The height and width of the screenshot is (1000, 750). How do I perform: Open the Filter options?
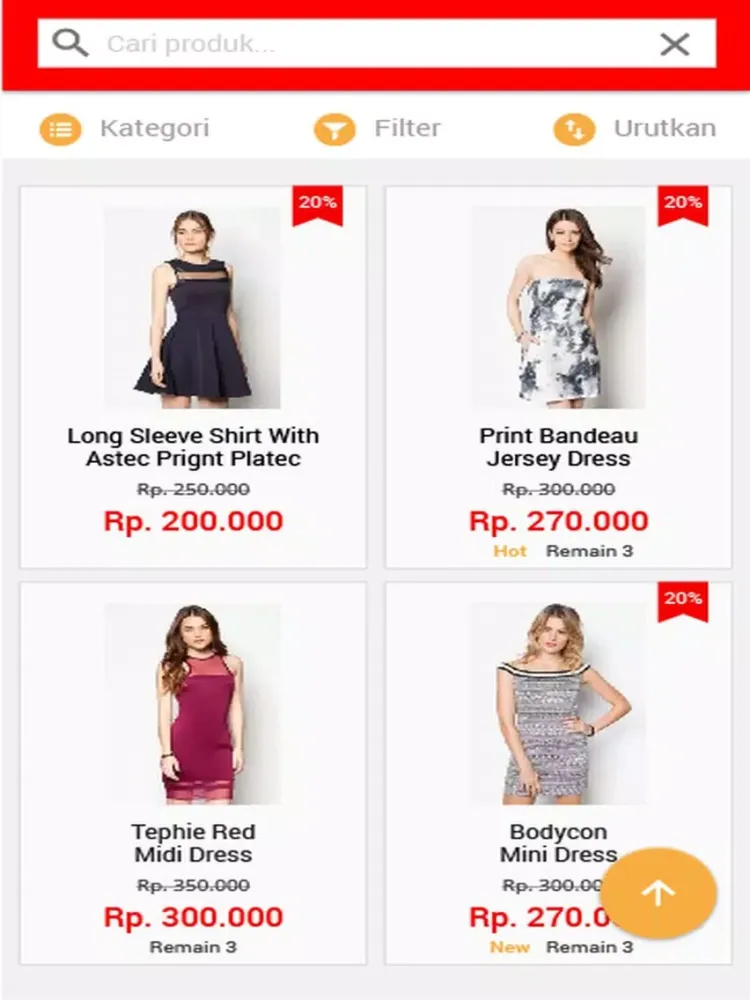[x=378, y=129]
